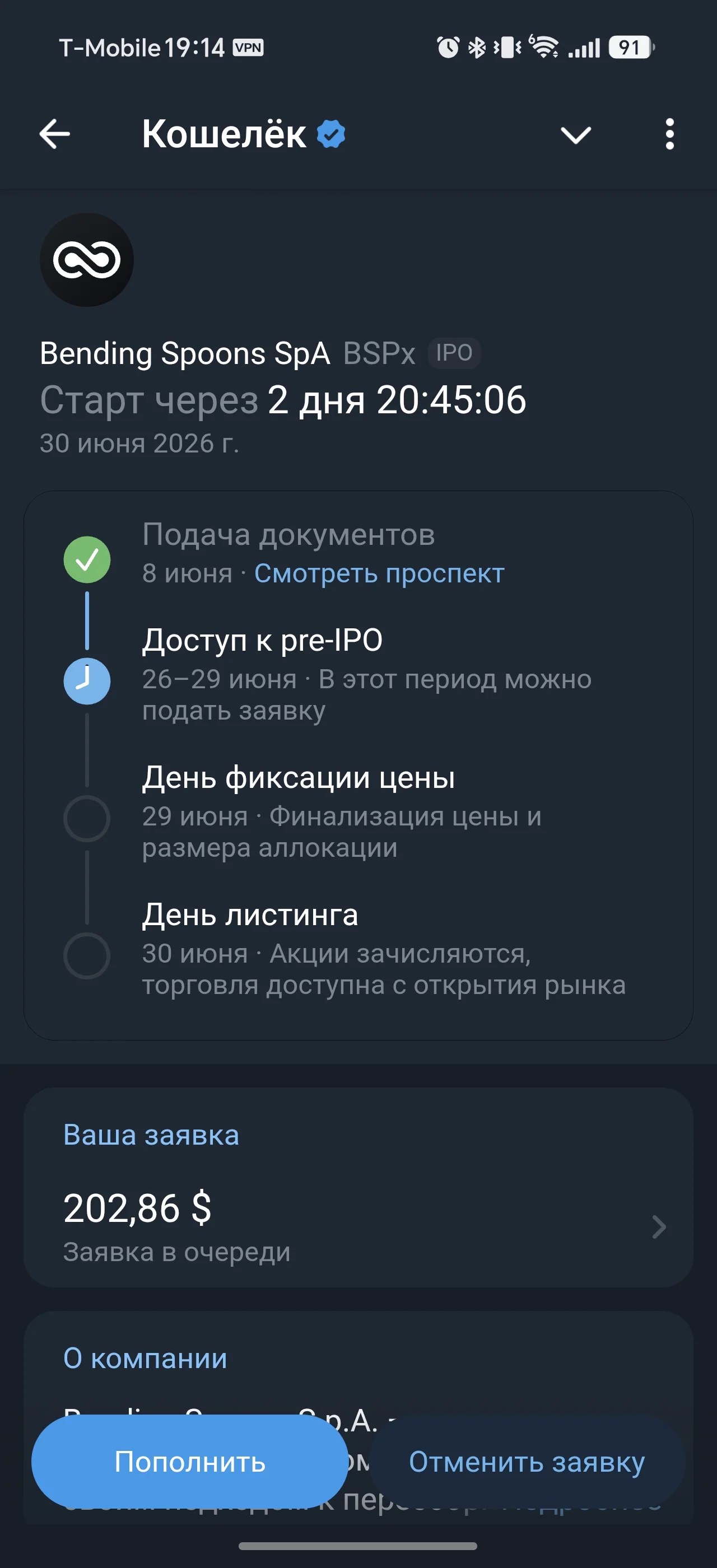Cancel the order with "Отменить заявку"
The height and width of the screenshot is (1568, 717).
click(x=527, y=1462)
